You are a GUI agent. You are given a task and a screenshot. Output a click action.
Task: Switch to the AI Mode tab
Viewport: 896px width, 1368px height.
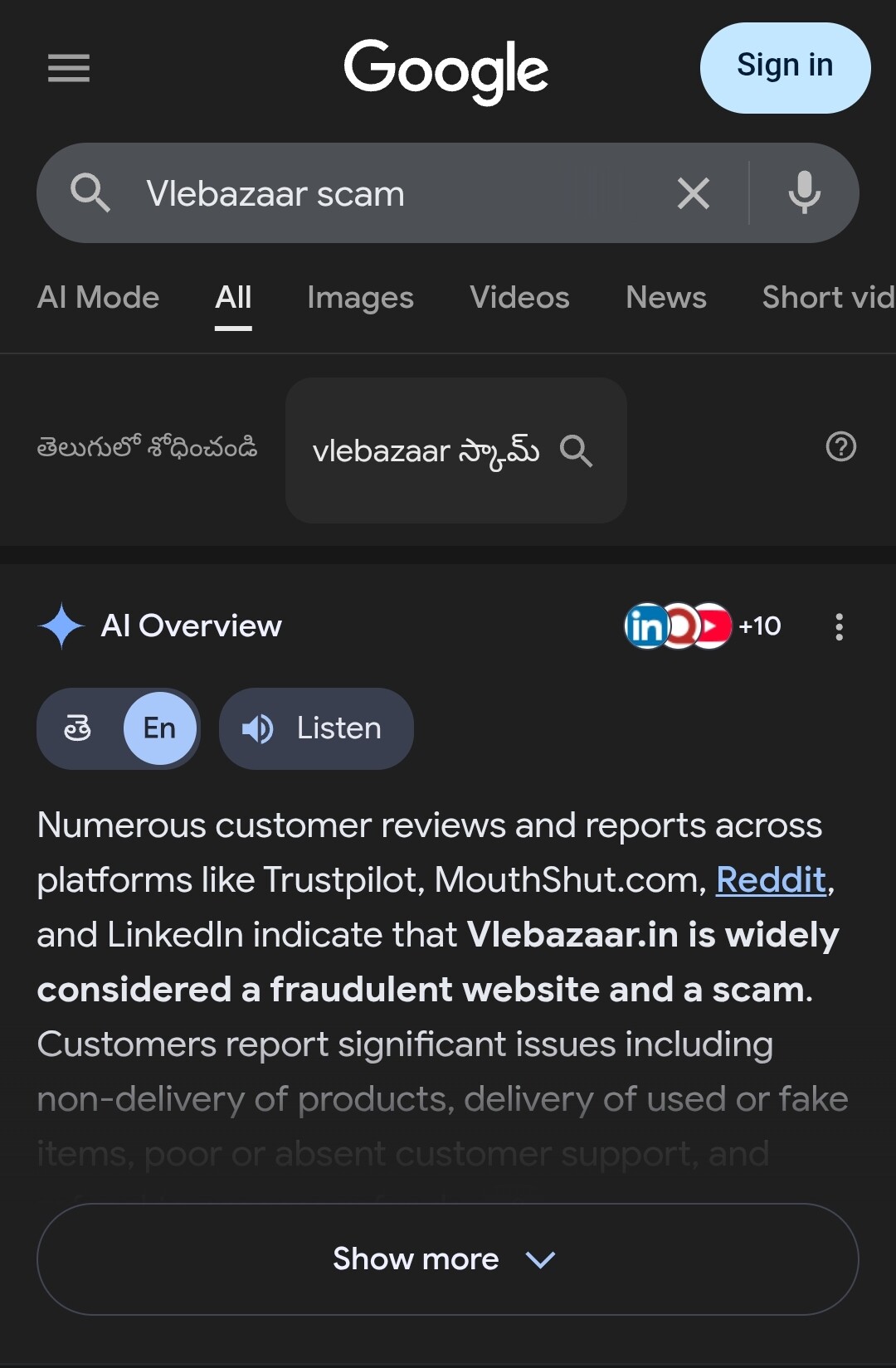pyautogui.click(x=98, y=298)
